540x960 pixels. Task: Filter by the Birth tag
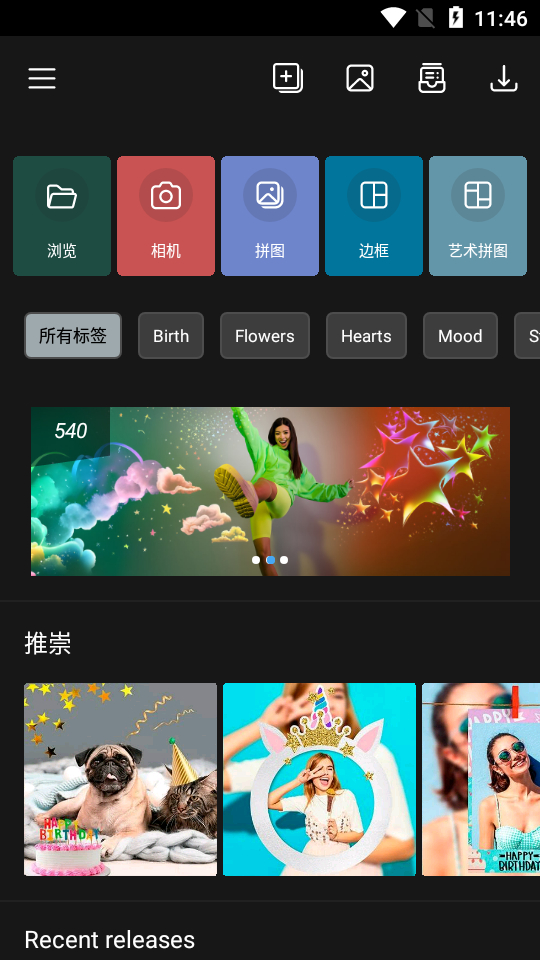[x=171, y=336]
